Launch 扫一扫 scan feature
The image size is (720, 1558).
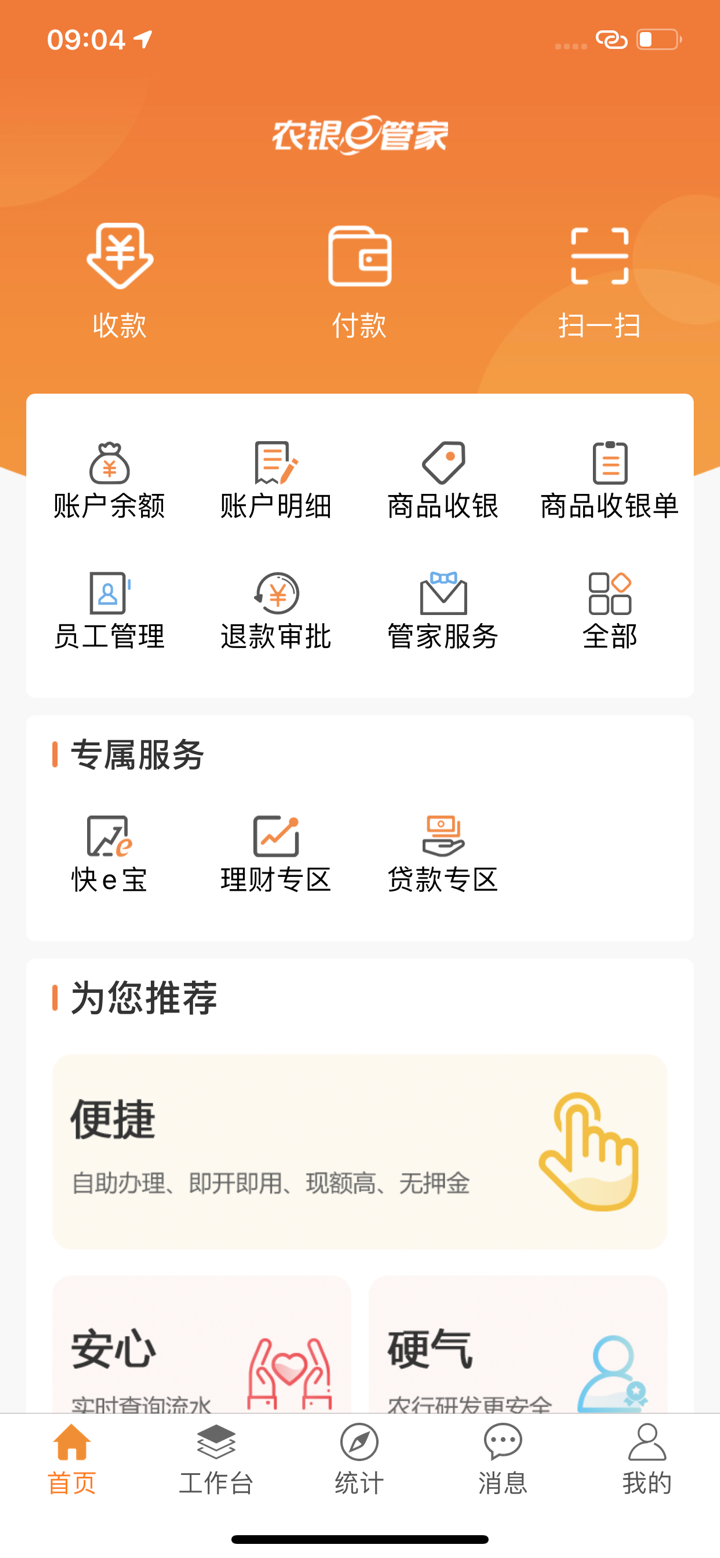(x=600, y=270)
